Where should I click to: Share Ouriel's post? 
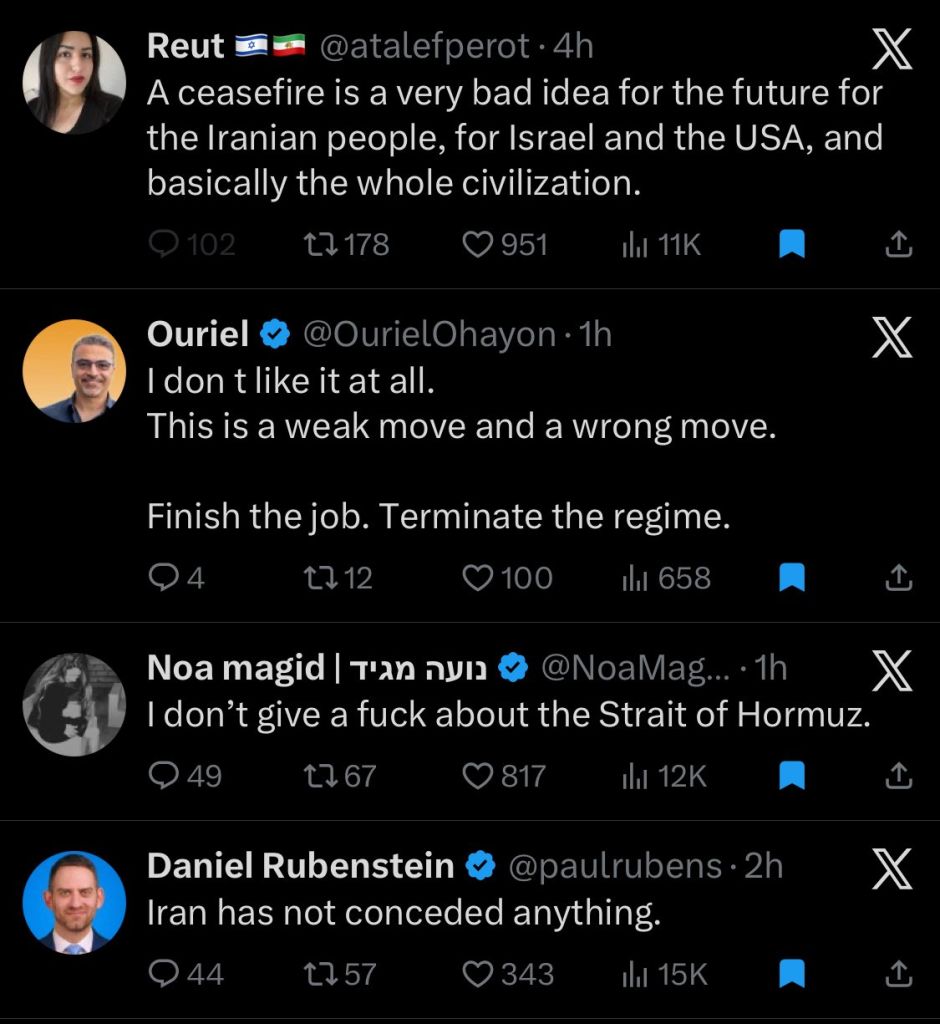pyautogui.click(x=898, y=577)
